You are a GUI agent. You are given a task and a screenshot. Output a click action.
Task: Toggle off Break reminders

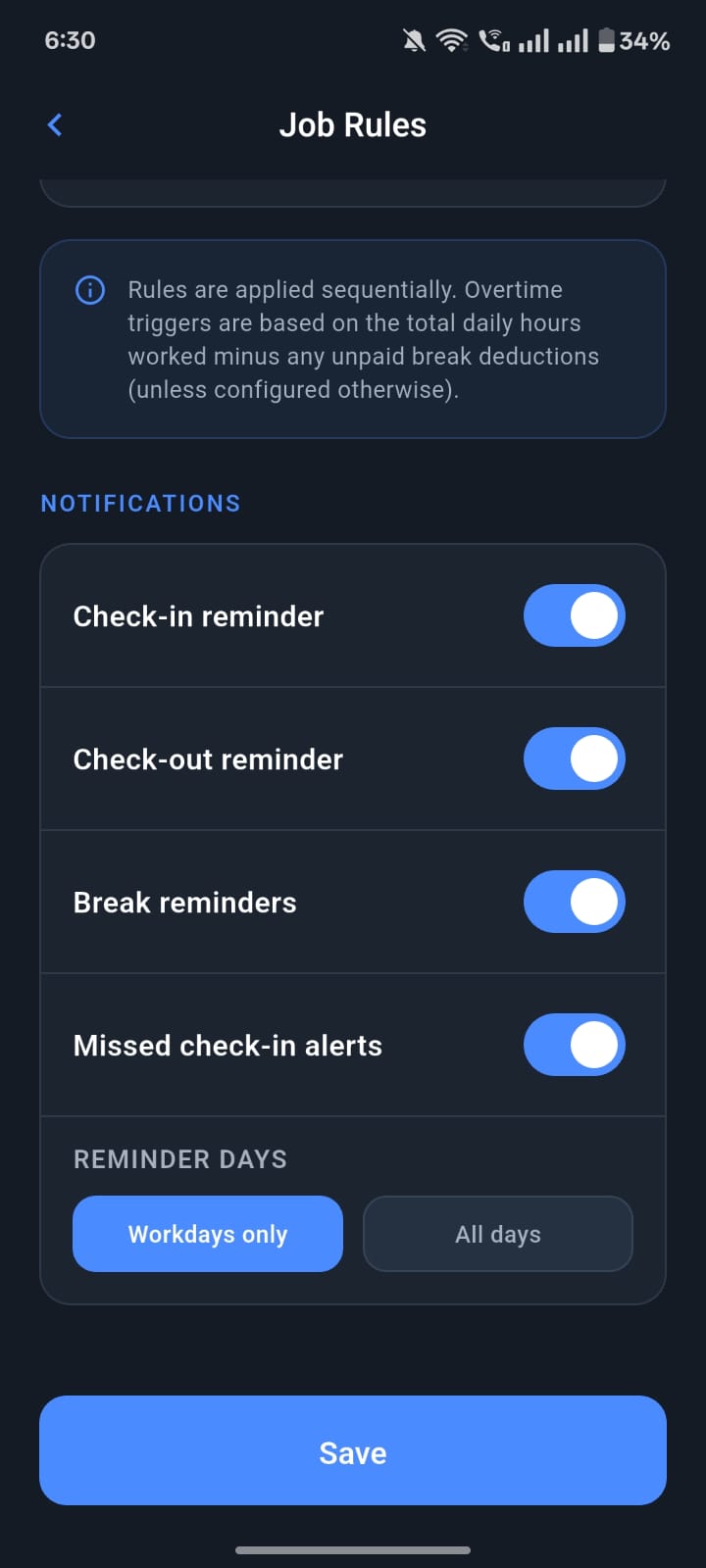point(575,902)
